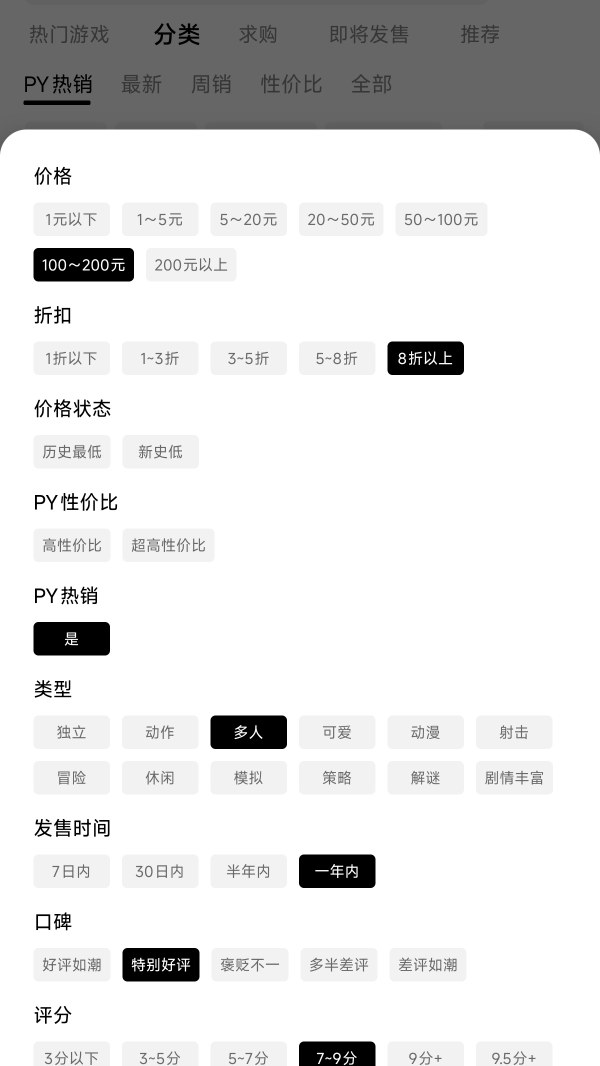
Task: Choose the 20~50元 price range chip
Action: [x=341, y=219]
